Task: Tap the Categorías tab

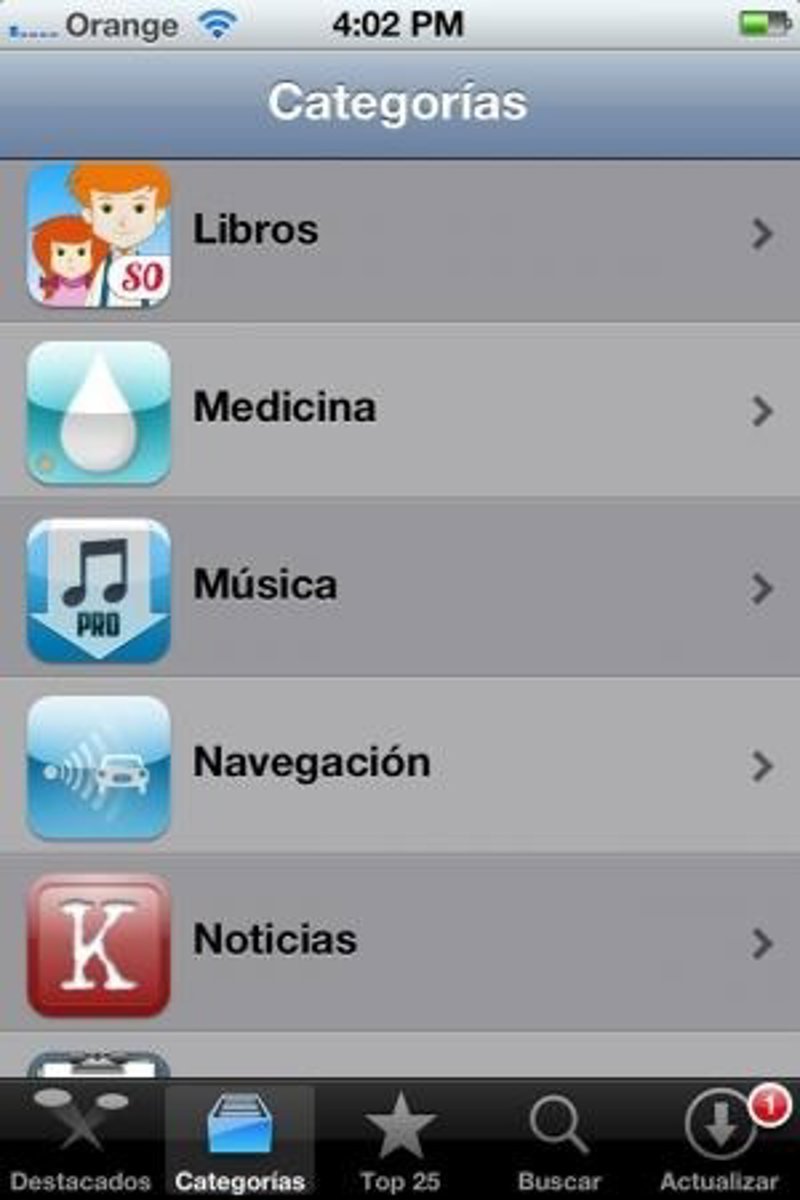Action: [240, 1142]
